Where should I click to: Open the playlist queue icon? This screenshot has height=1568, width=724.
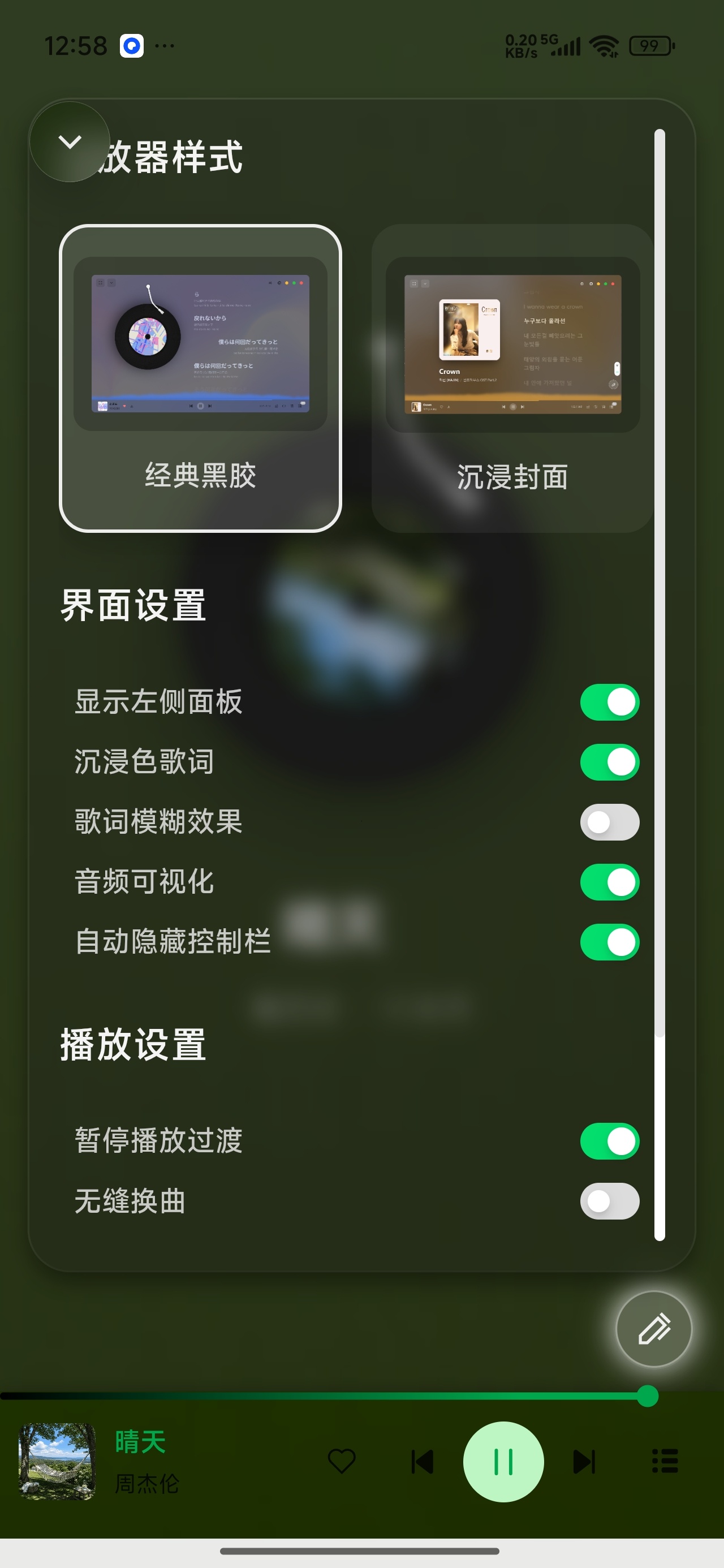point(665,1461)
